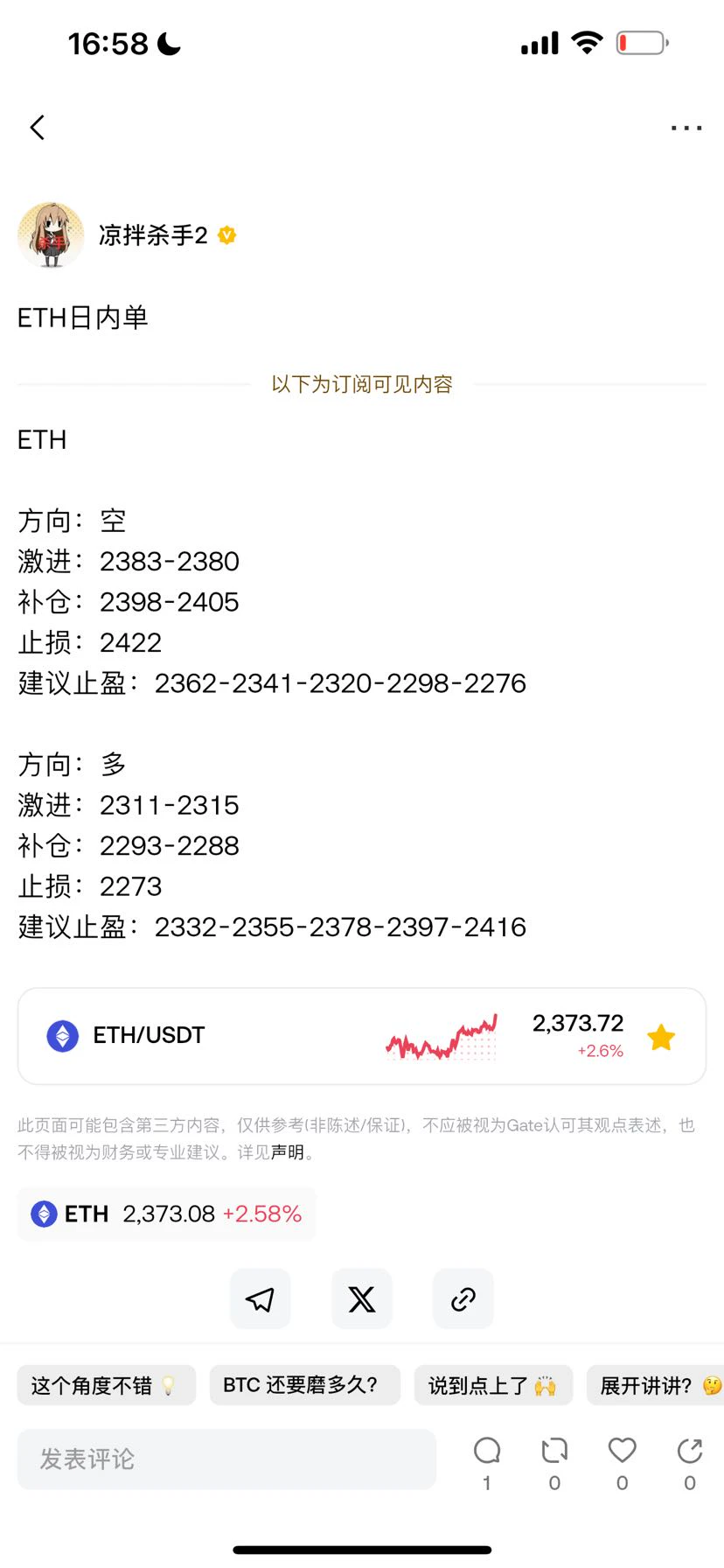This screenshot has width=724, height=1568.
Task: Tap the ETH 2,373.08 price chip
Action: point(166,1214)
